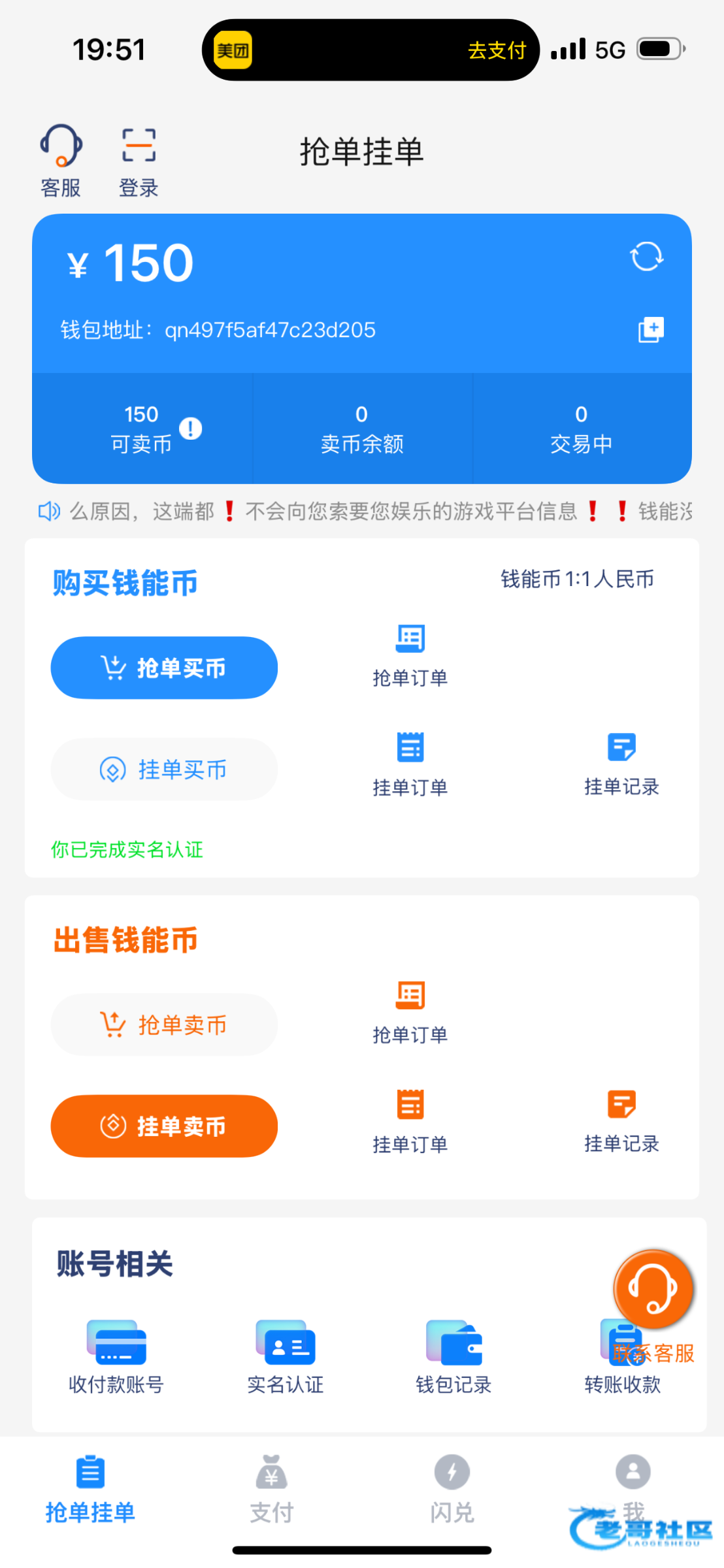Screen dimensions: 724x1568
Task: Open 收付款账号 settings
Action: (x=116, y=1357)
